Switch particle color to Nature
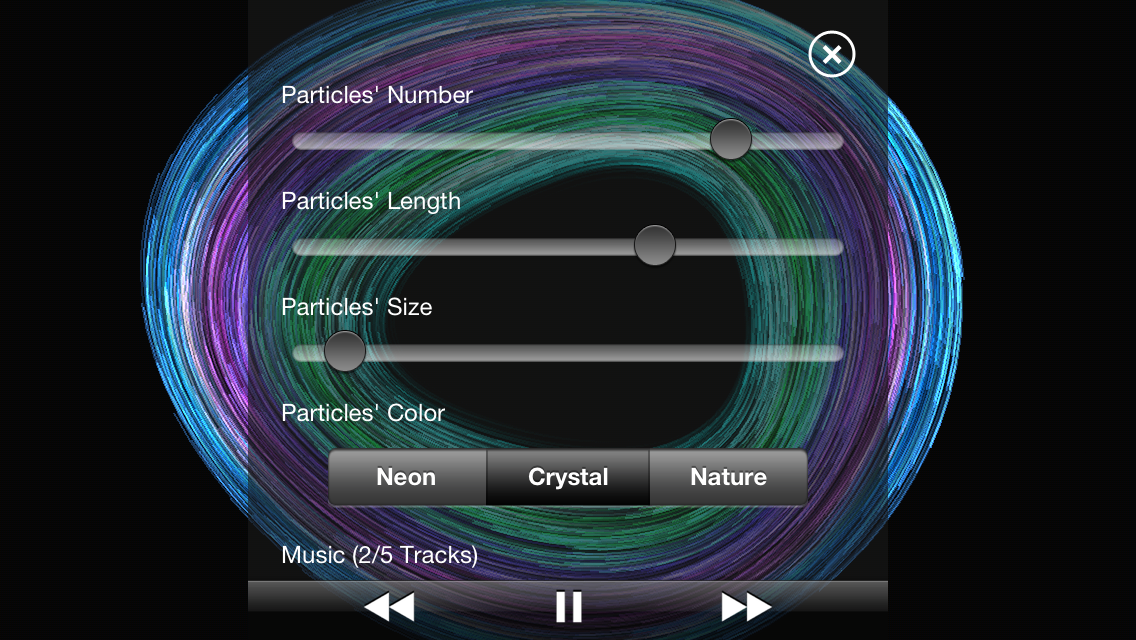This screenshot has width=1136, height=640. point(728,477)
